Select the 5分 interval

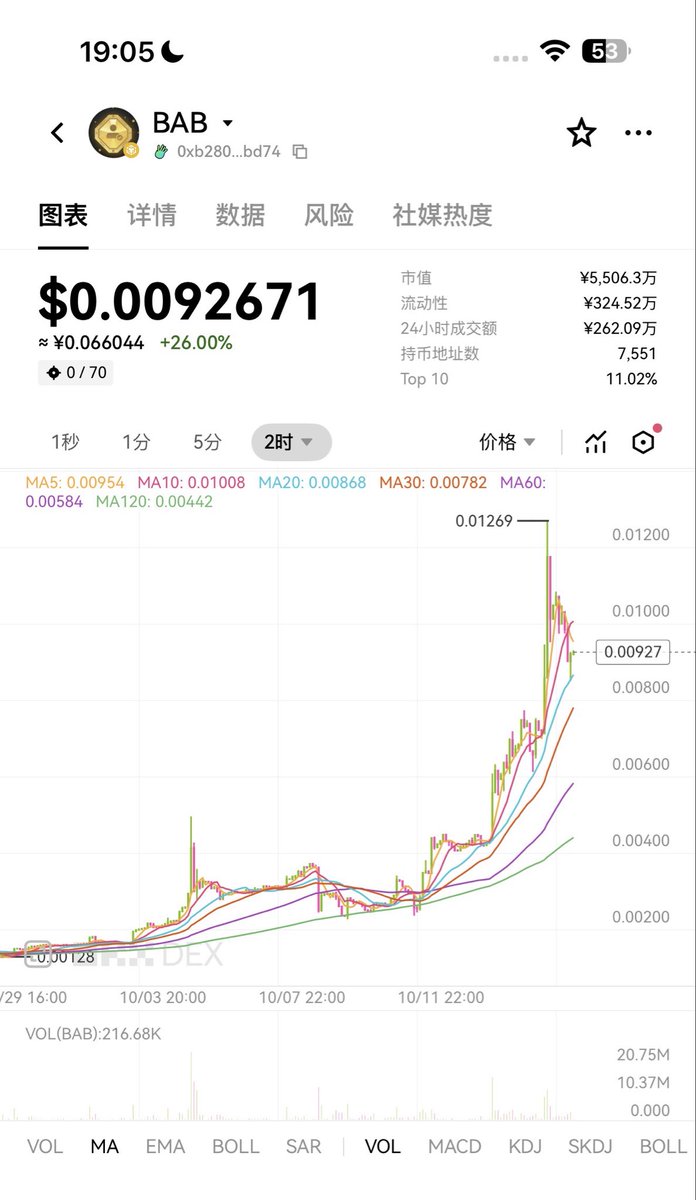click(207, 441)
